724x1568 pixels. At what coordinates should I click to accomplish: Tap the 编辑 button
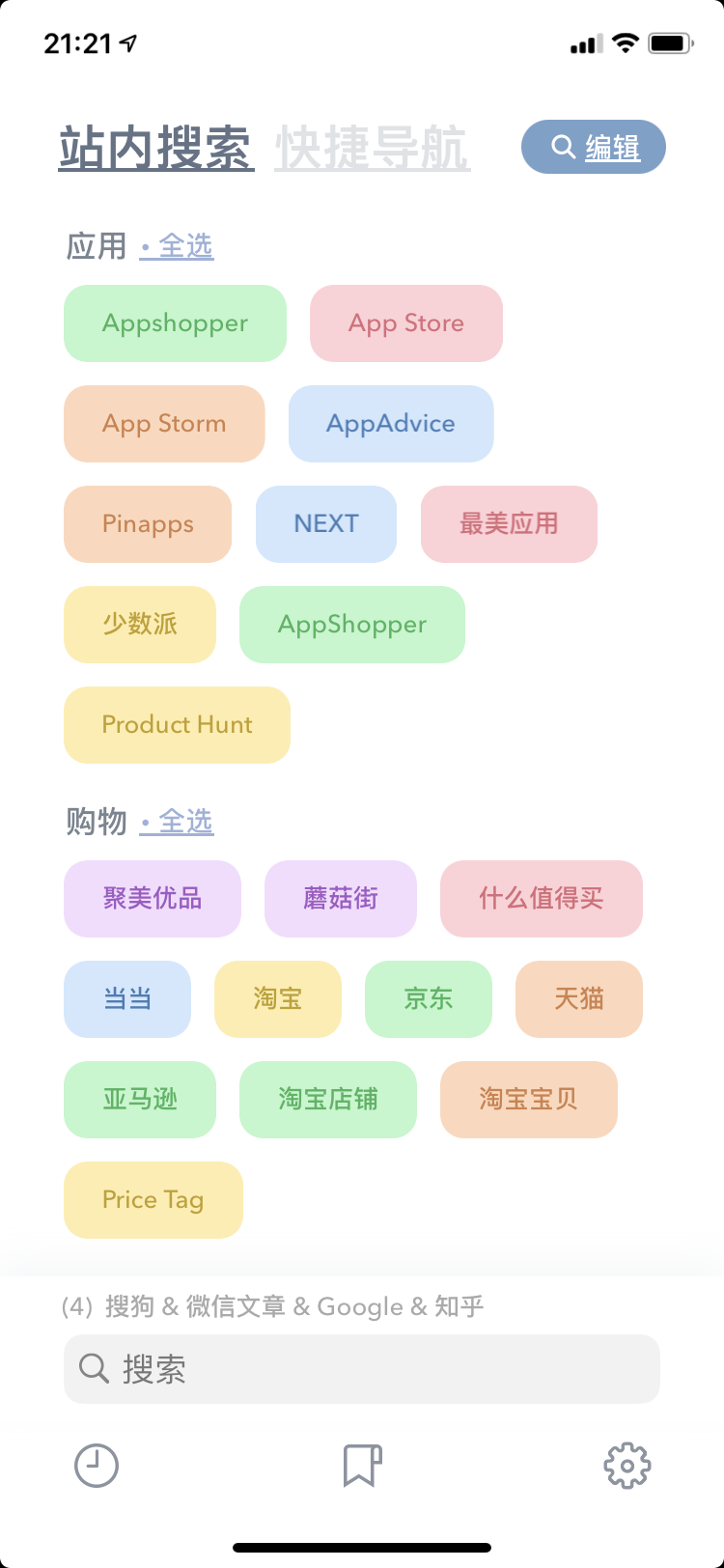594,147
